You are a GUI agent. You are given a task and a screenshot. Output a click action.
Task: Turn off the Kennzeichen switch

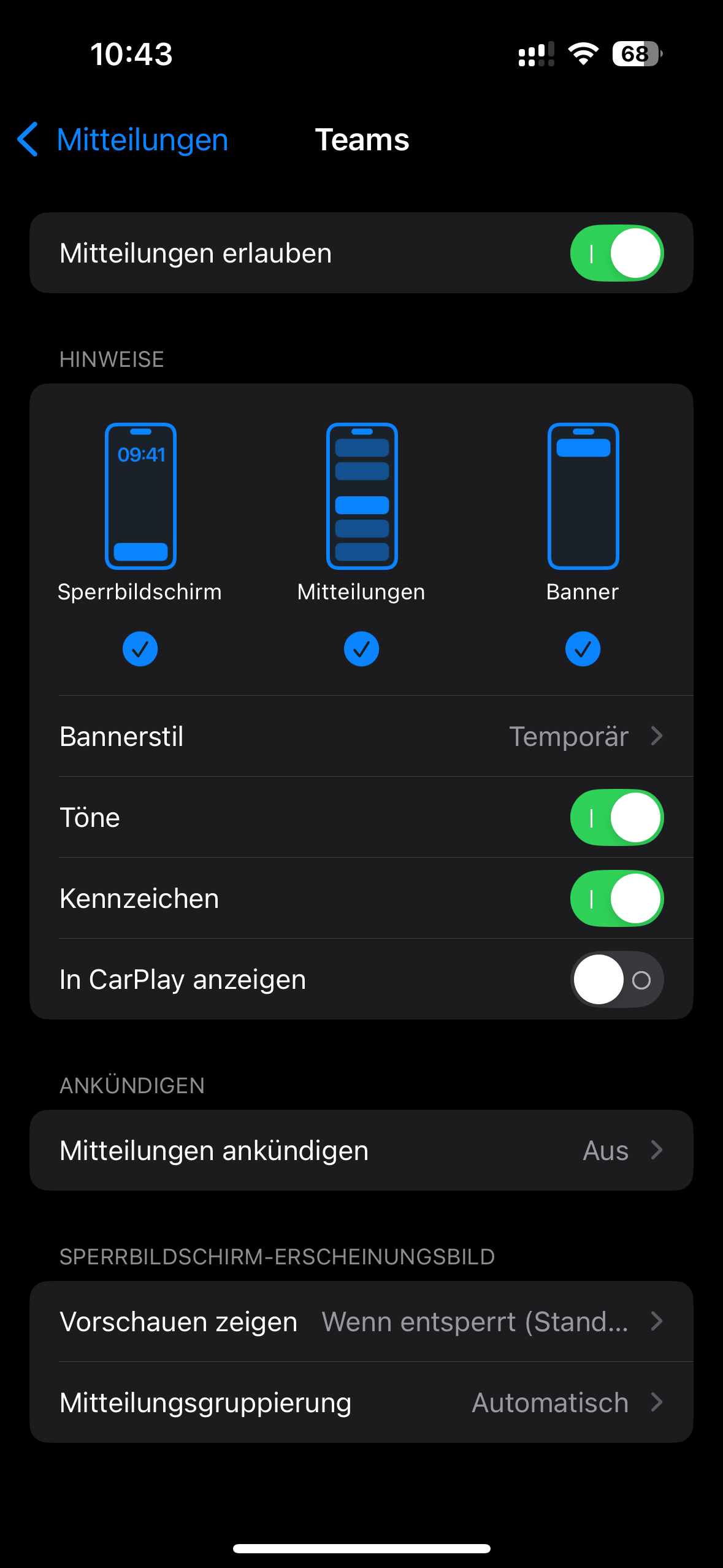coord(616,898)
